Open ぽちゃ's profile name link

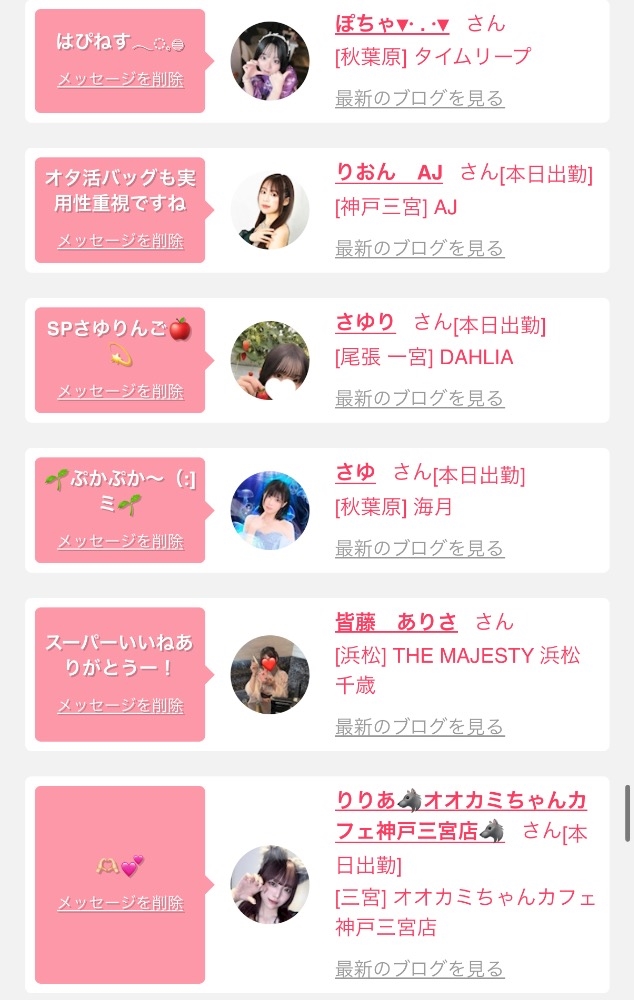392,24
